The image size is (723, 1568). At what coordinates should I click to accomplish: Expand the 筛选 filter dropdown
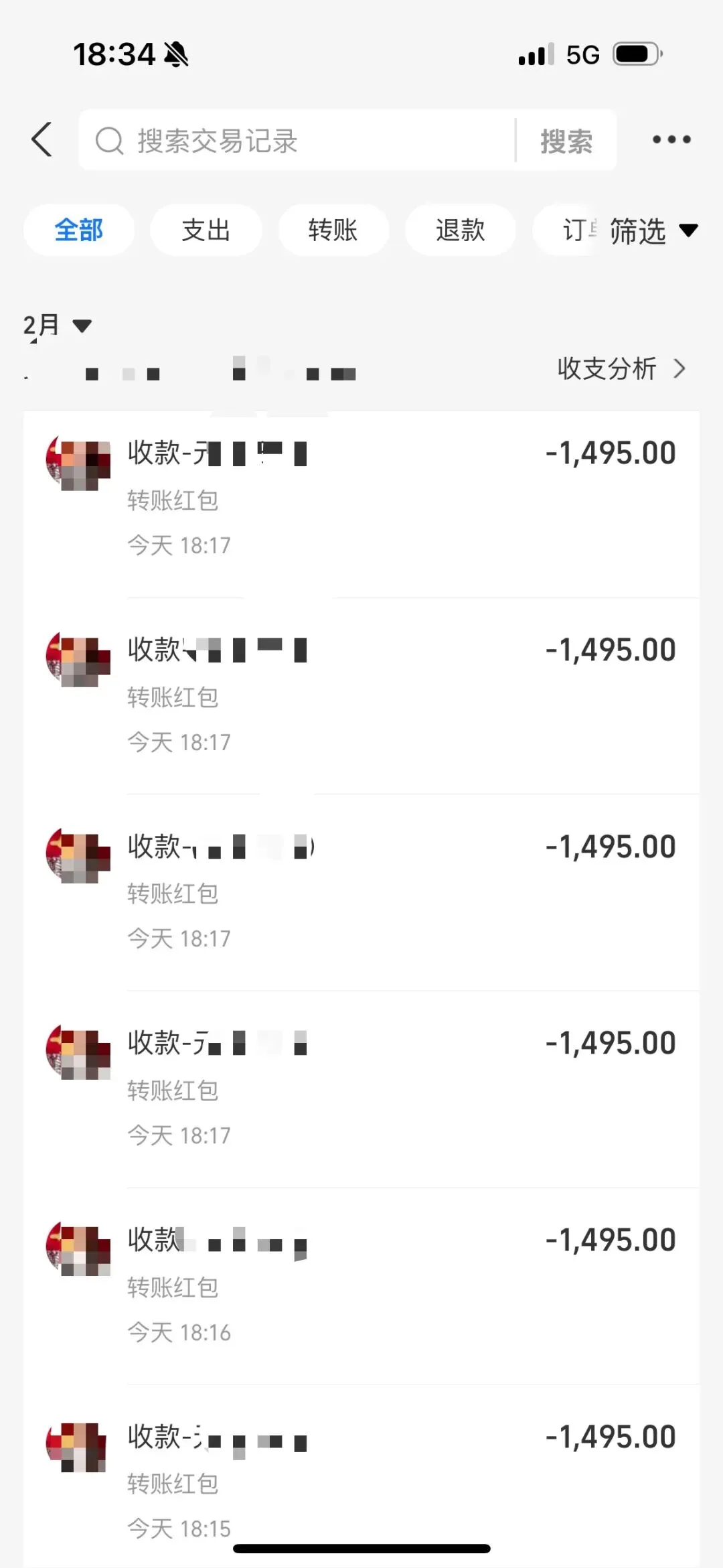coord(653,231)
